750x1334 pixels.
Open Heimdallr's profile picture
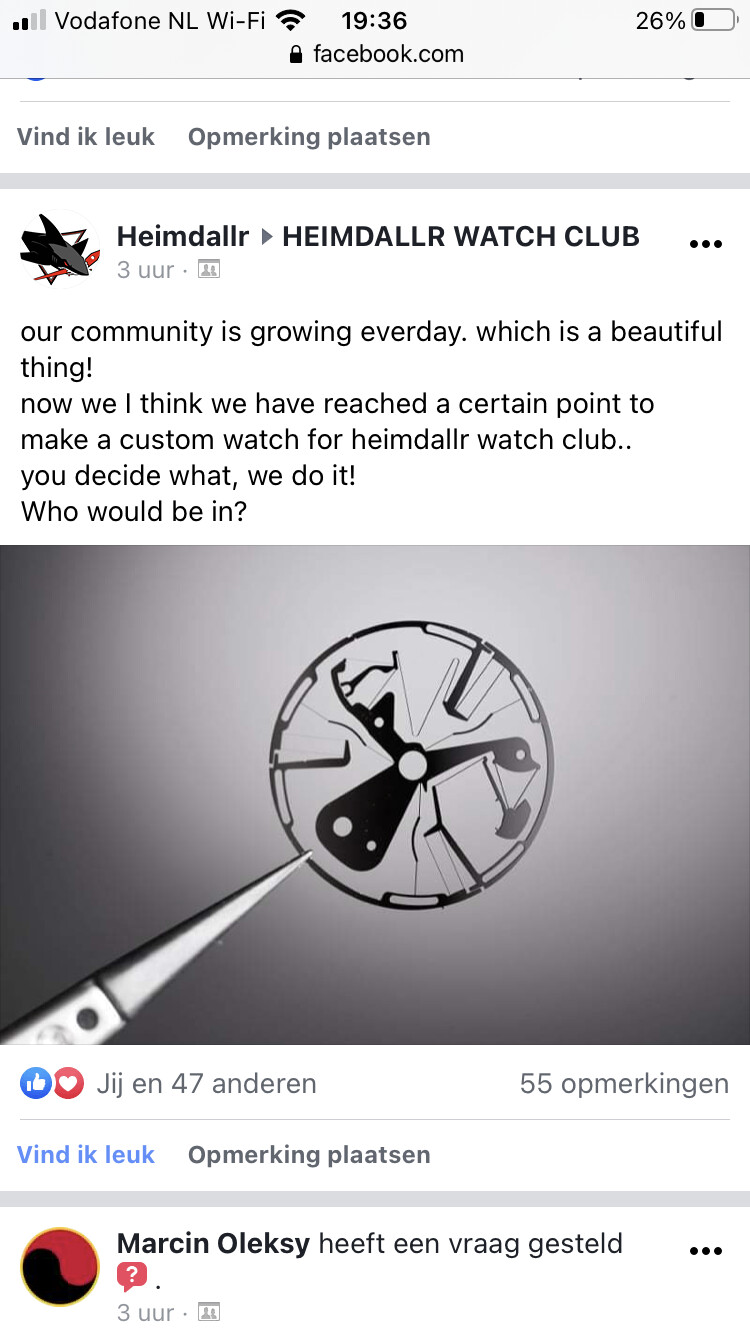coord(60,249)
